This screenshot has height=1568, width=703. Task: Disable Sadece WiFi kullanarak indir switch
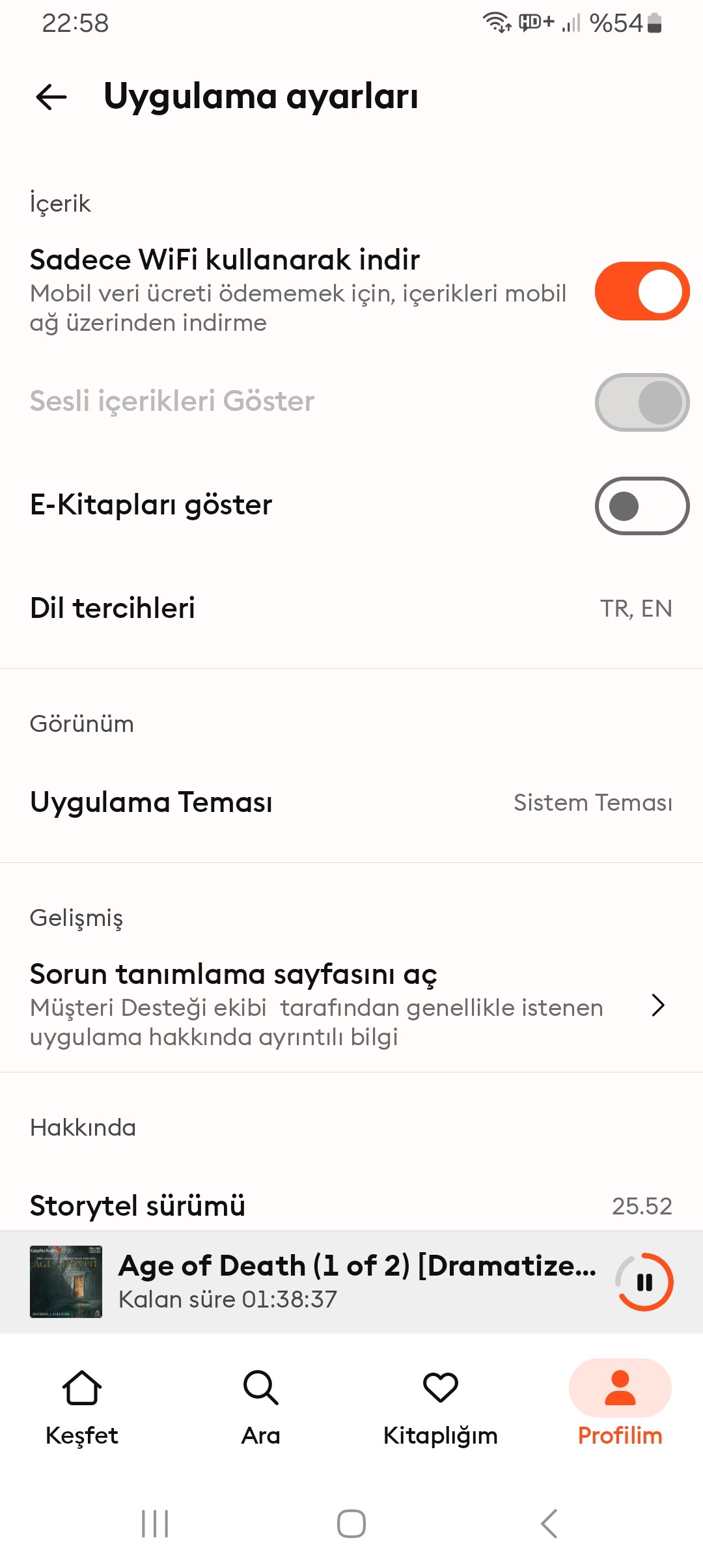click(641, 291)
